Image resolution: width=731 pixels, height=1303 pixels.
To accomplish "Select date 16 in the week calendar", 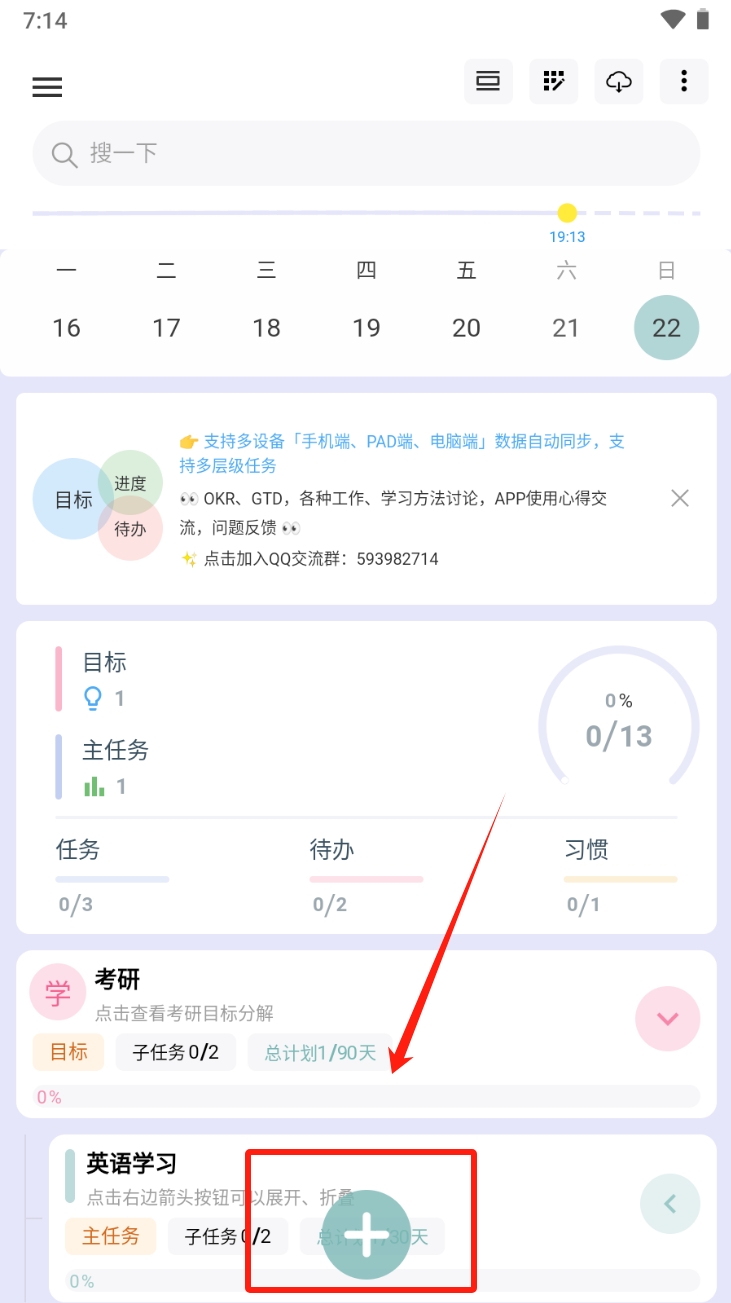I will click(66, 327).
